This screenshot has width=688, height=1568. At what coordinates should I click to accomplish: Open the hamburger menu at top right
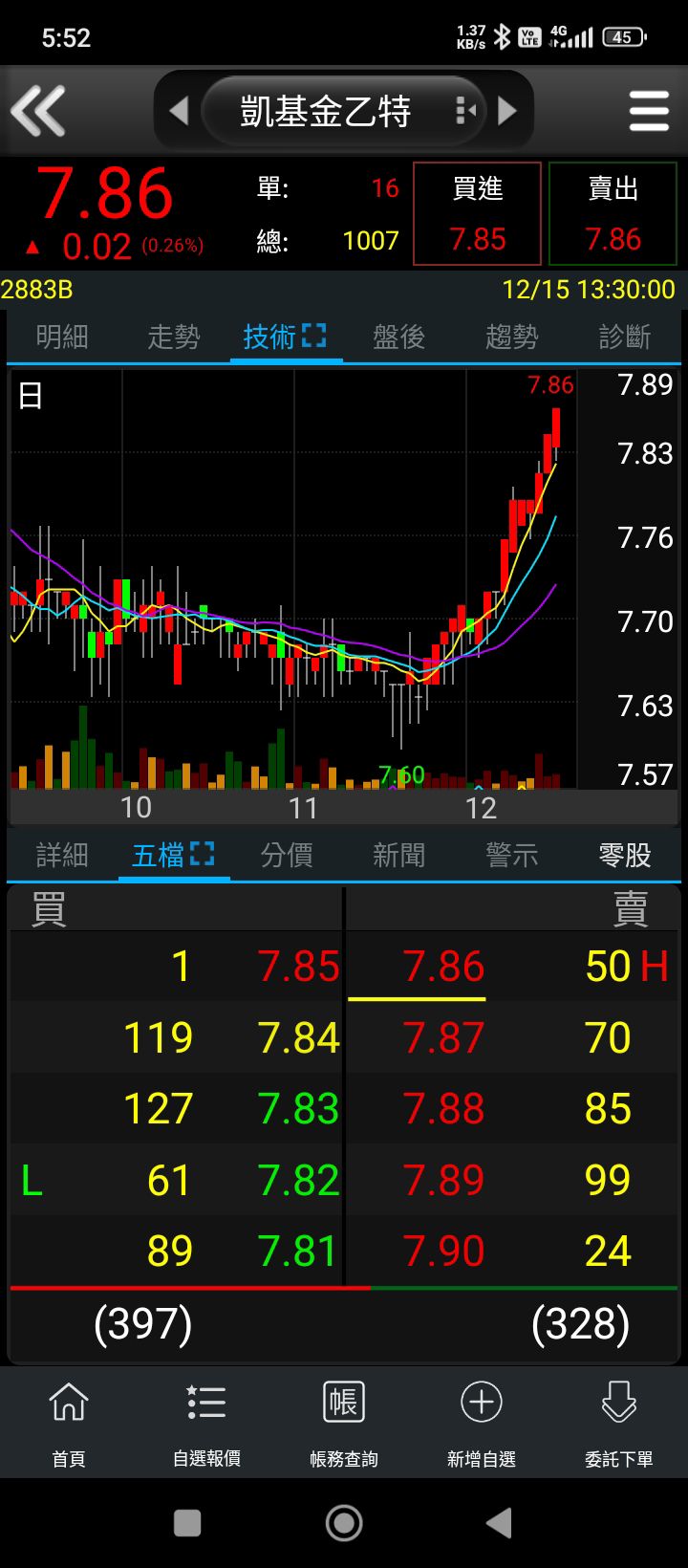(649, 110)
